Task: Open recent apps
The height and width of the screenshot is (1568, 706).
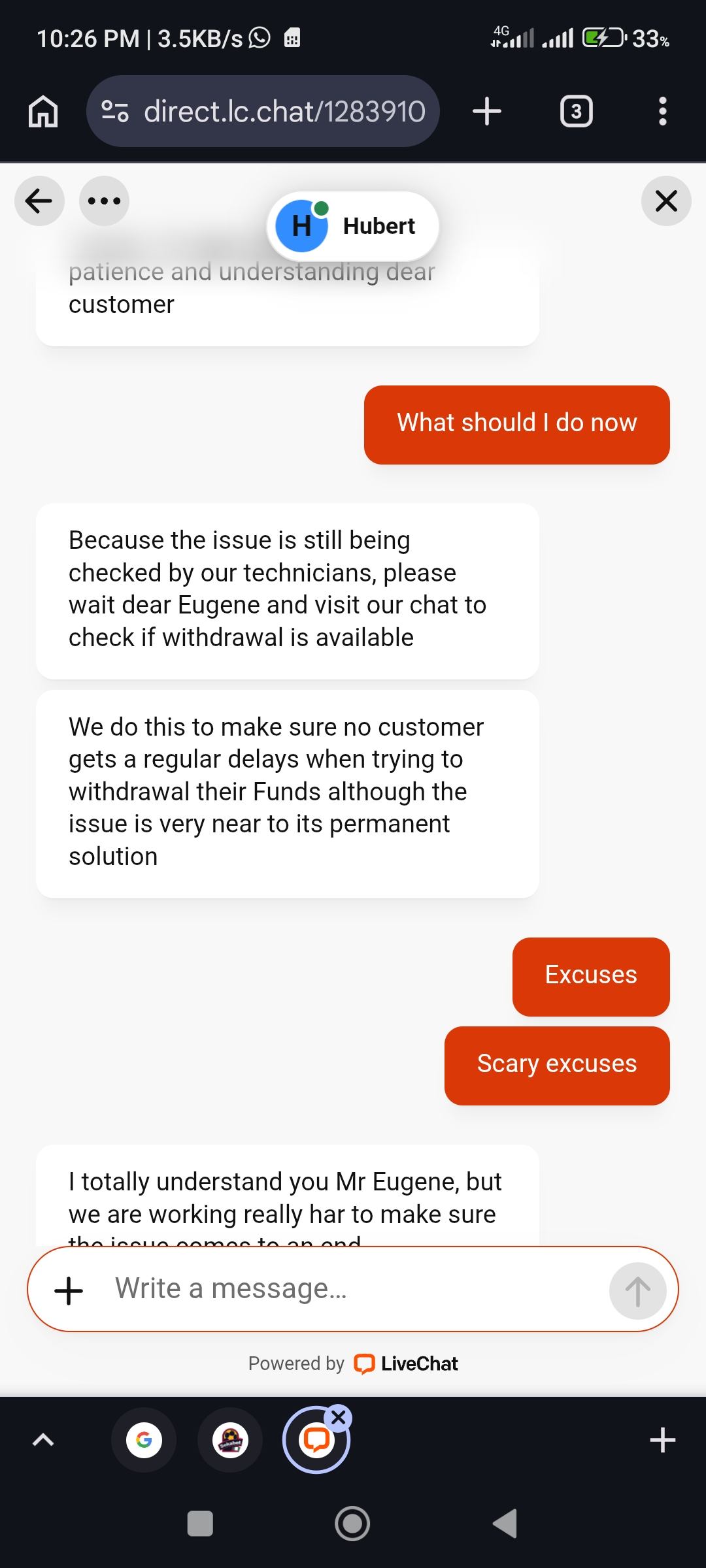Action: [x=200, y=1524]
